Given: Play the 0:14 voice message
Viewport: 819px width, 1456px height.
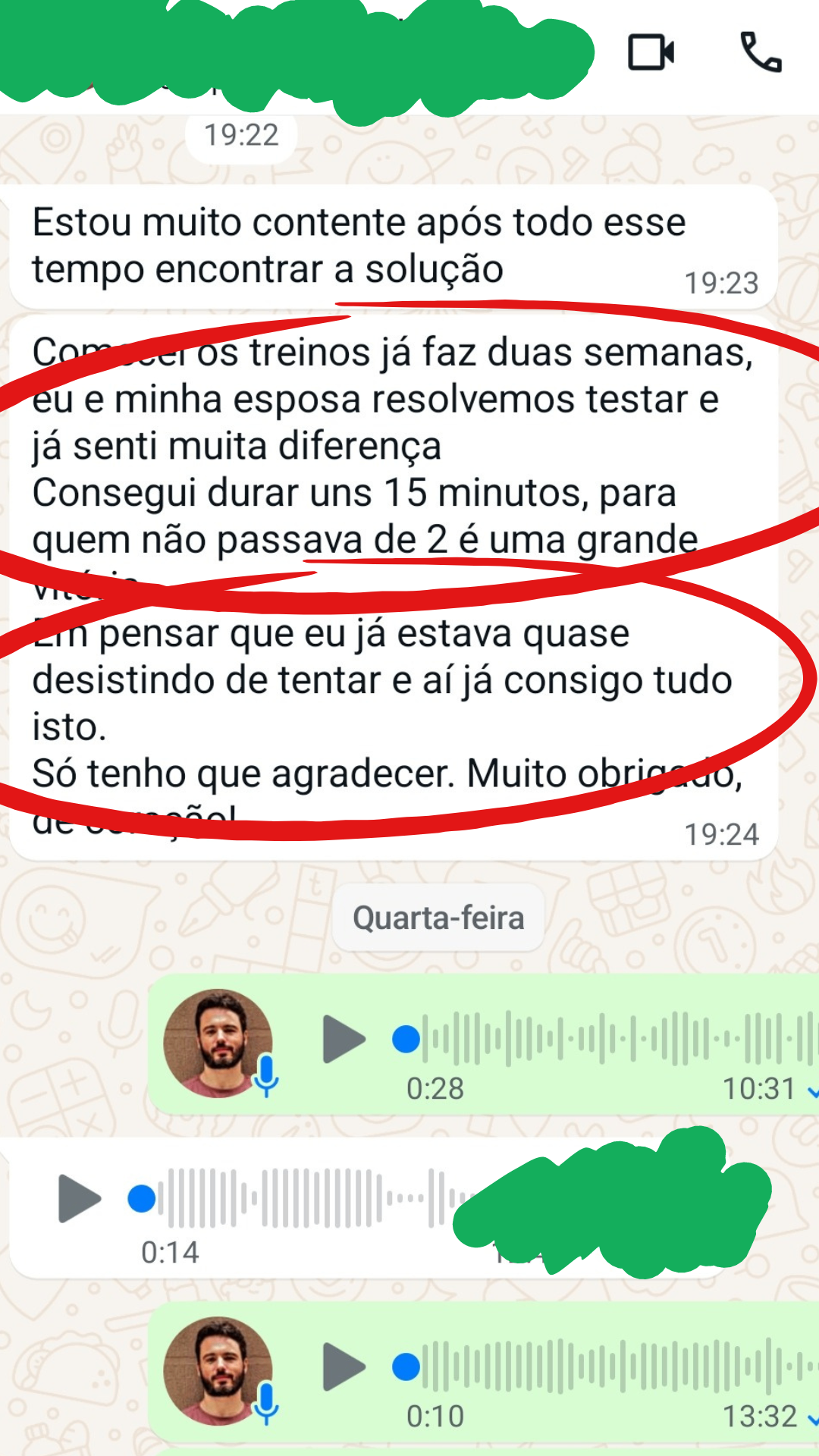Looking at the screenshot, I should click(80, 1198).
